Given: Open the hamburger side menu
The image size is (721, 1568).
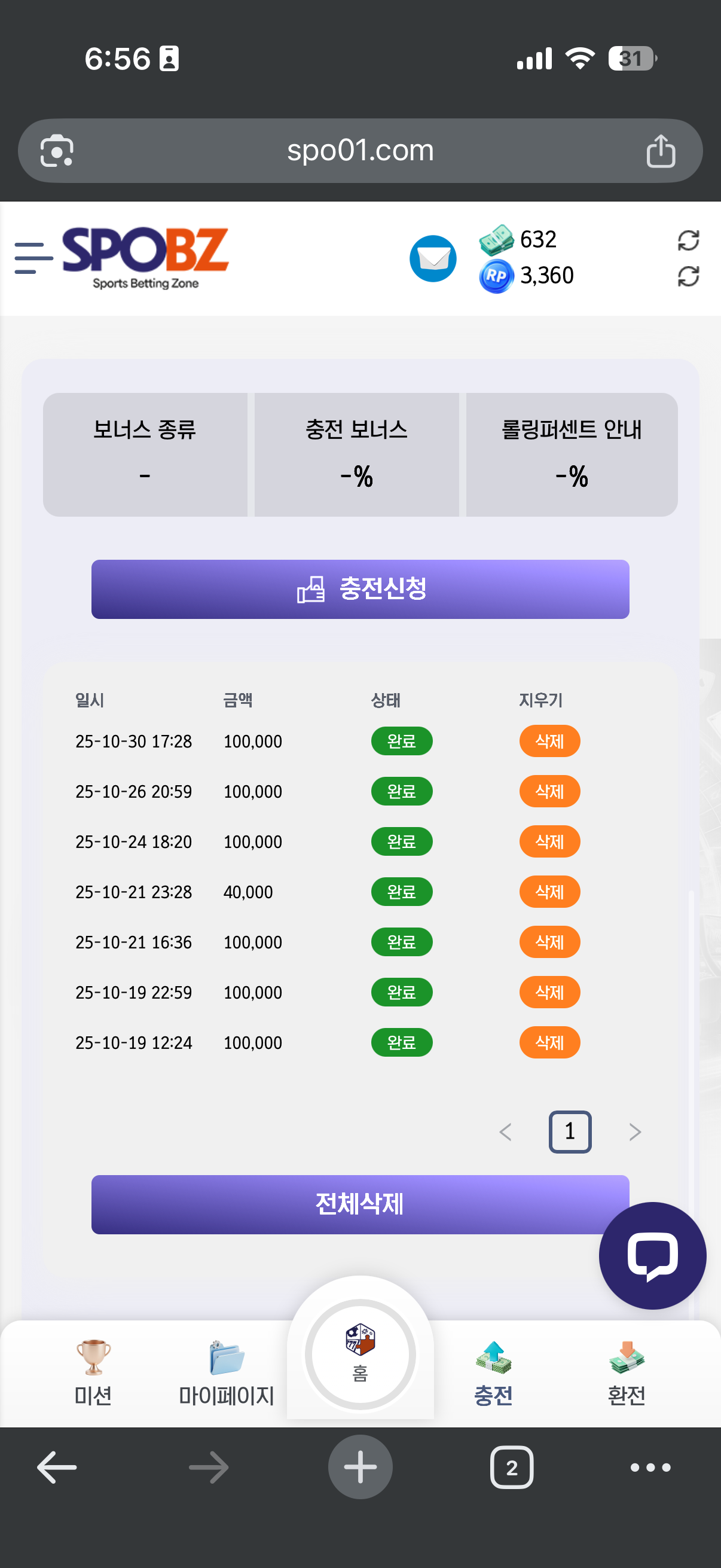Looking at the screenshot, I should coord(33,258).
